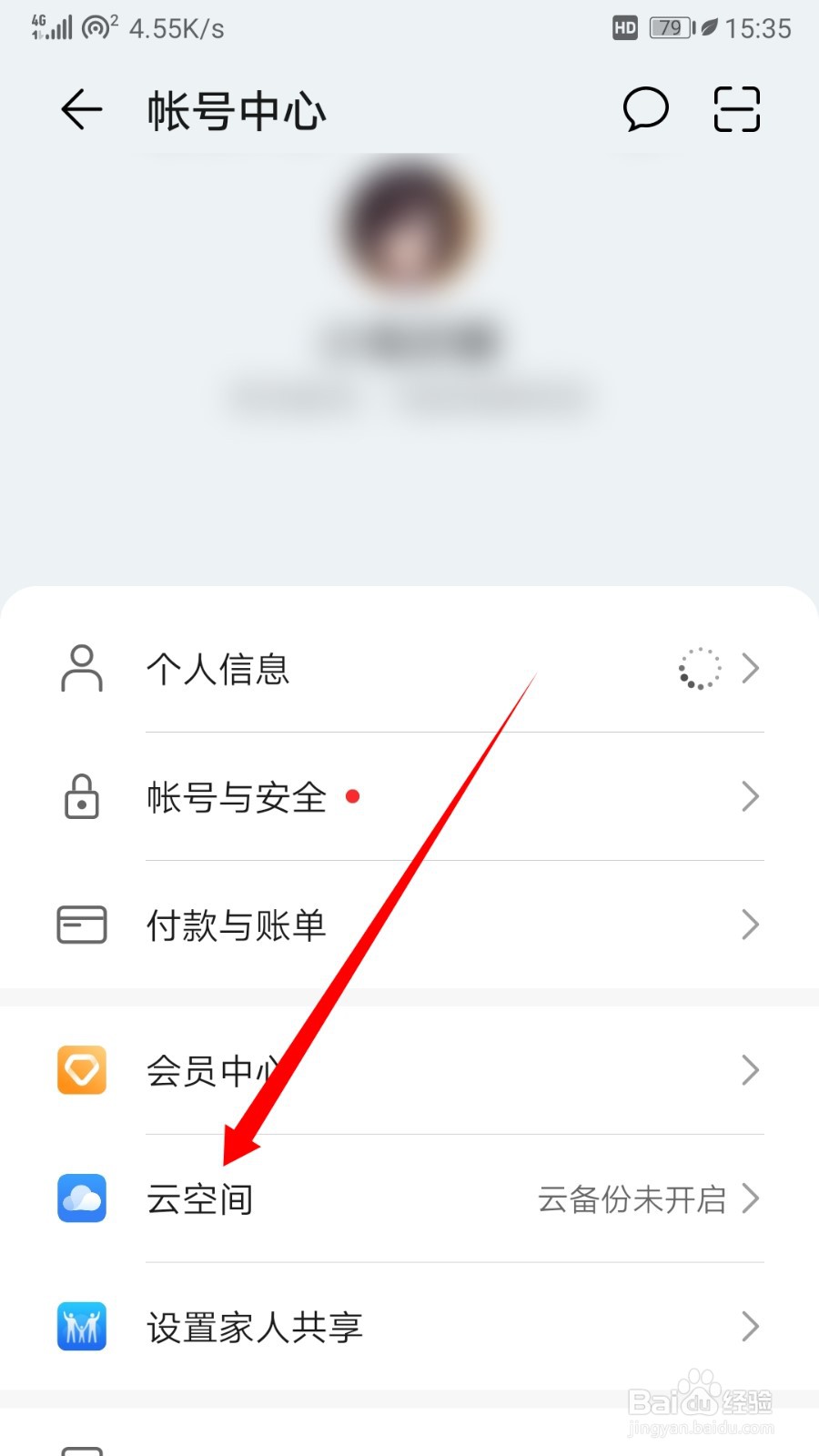This screenshot has height=1456, width=819.
Task: Click the red dot on 帐号与安全
Action: (353, 796)
